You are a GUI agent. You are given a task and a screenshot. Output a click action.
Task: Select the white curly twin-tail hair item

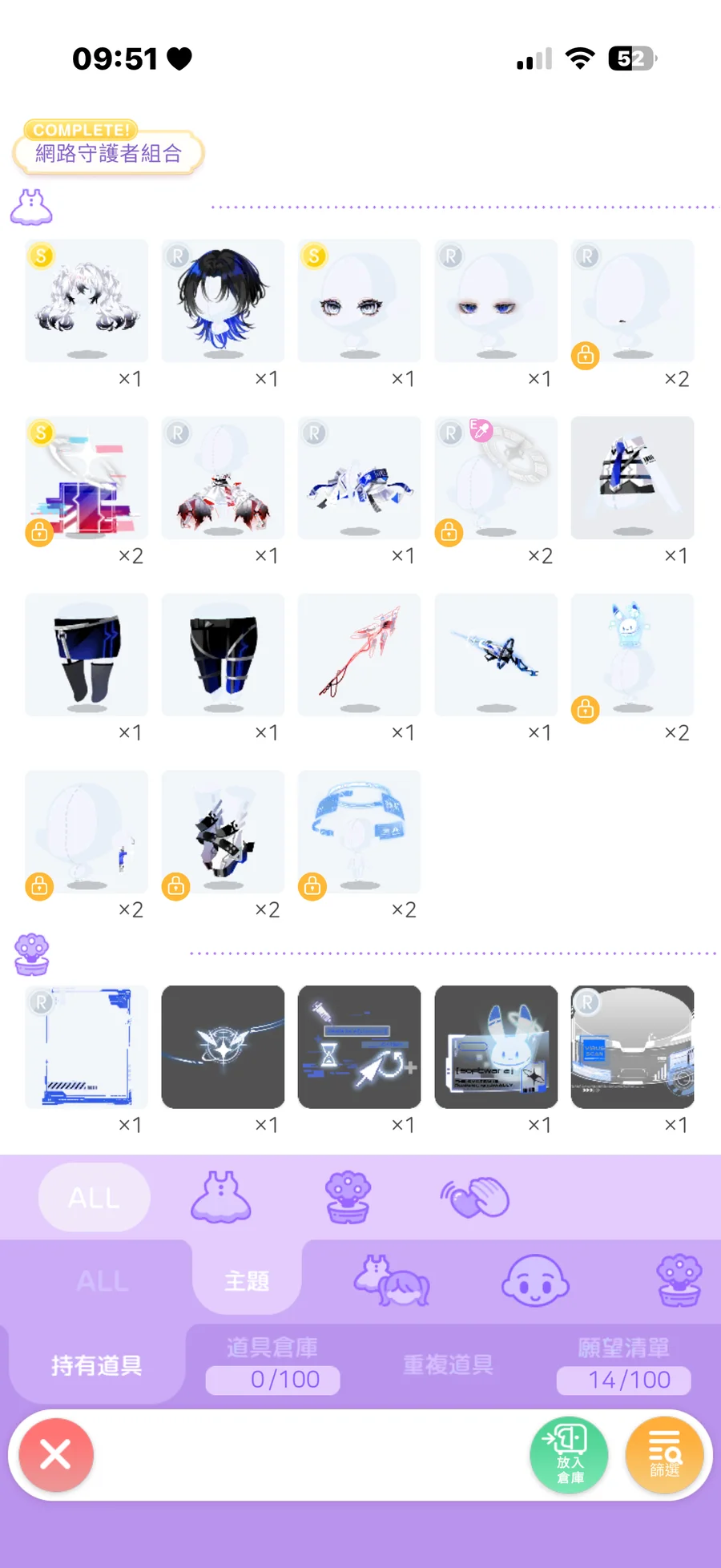(87, 300)
